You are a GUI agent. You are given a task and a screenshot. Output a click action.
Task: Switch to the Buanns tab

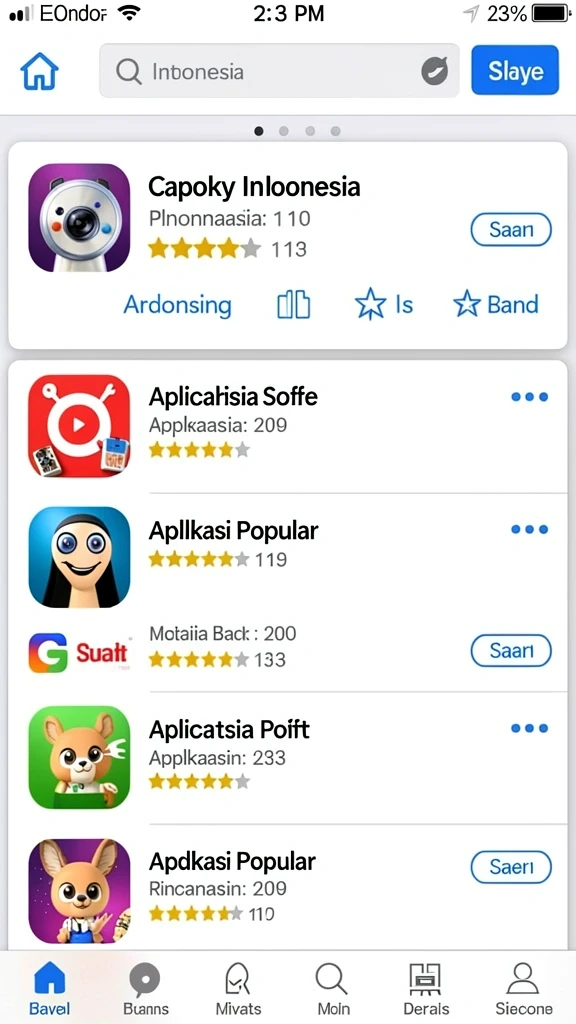(146, 989)
